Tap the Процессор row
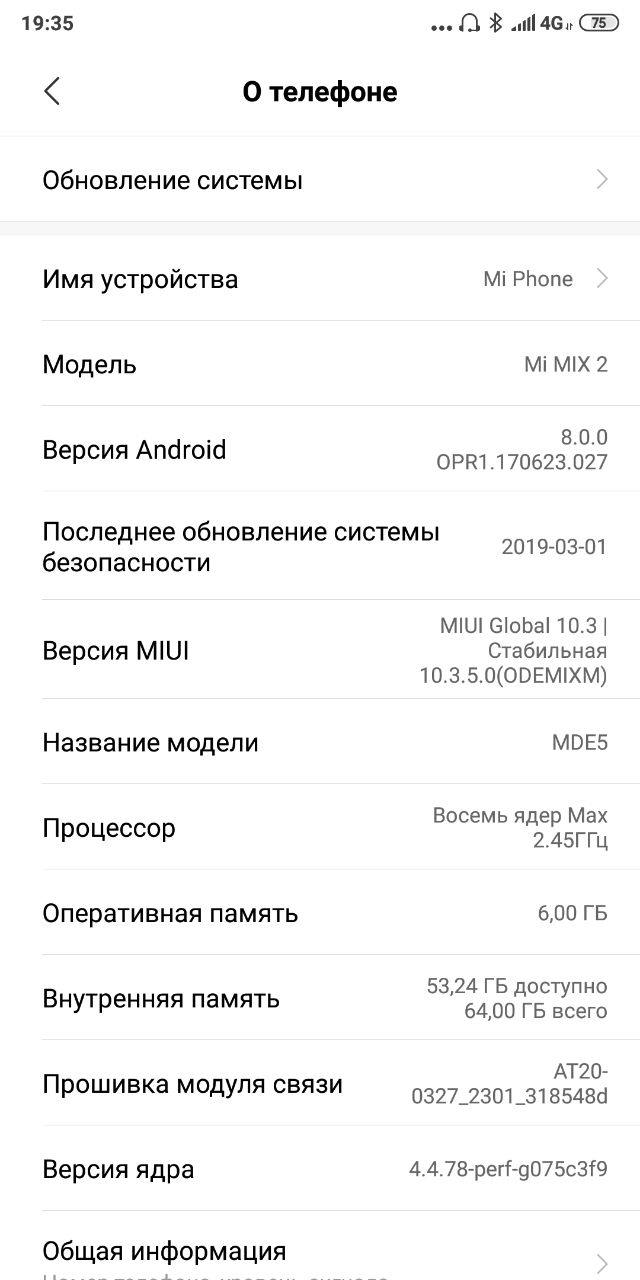 click(320, 828)
